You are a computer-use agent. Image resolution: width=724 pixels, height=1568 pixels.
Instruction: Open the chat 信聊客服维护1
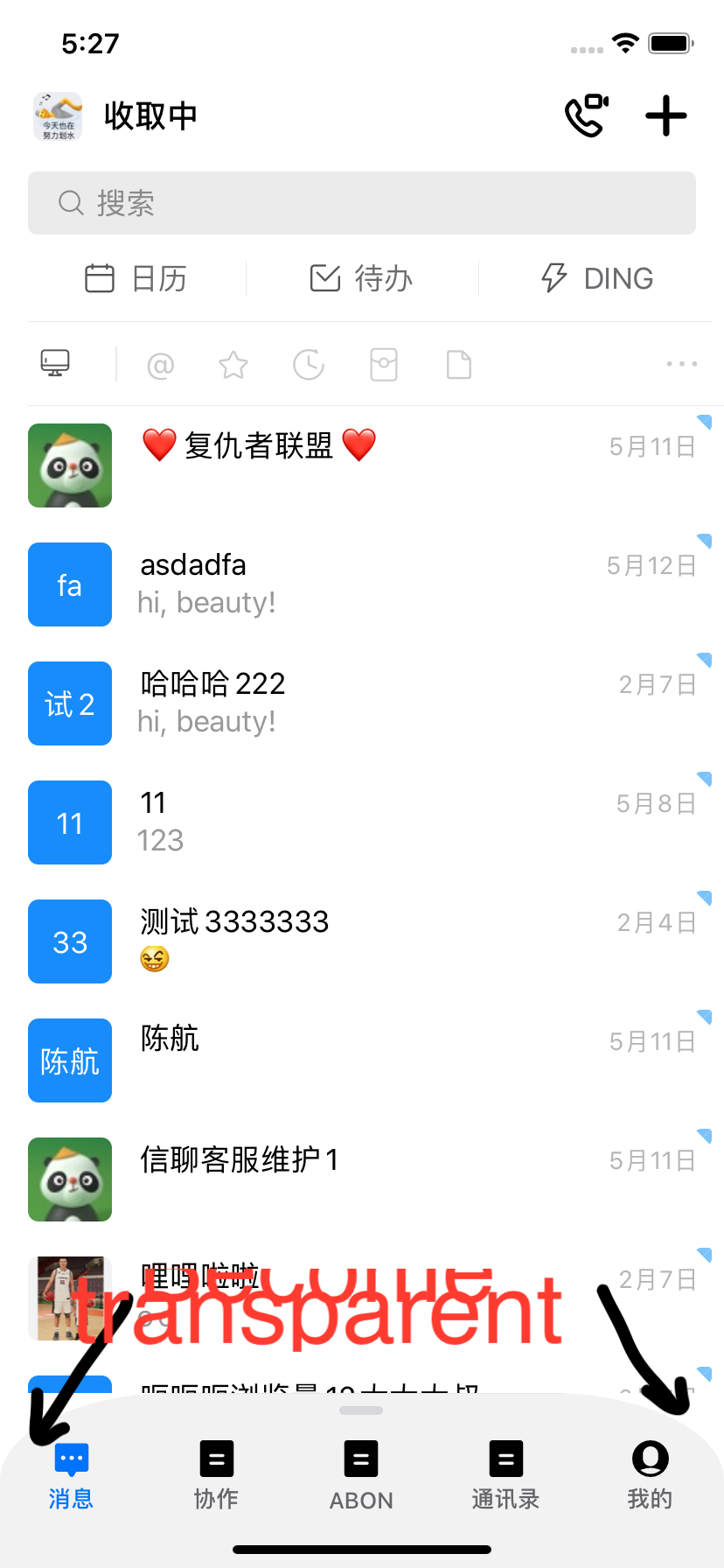point(362,1179)
